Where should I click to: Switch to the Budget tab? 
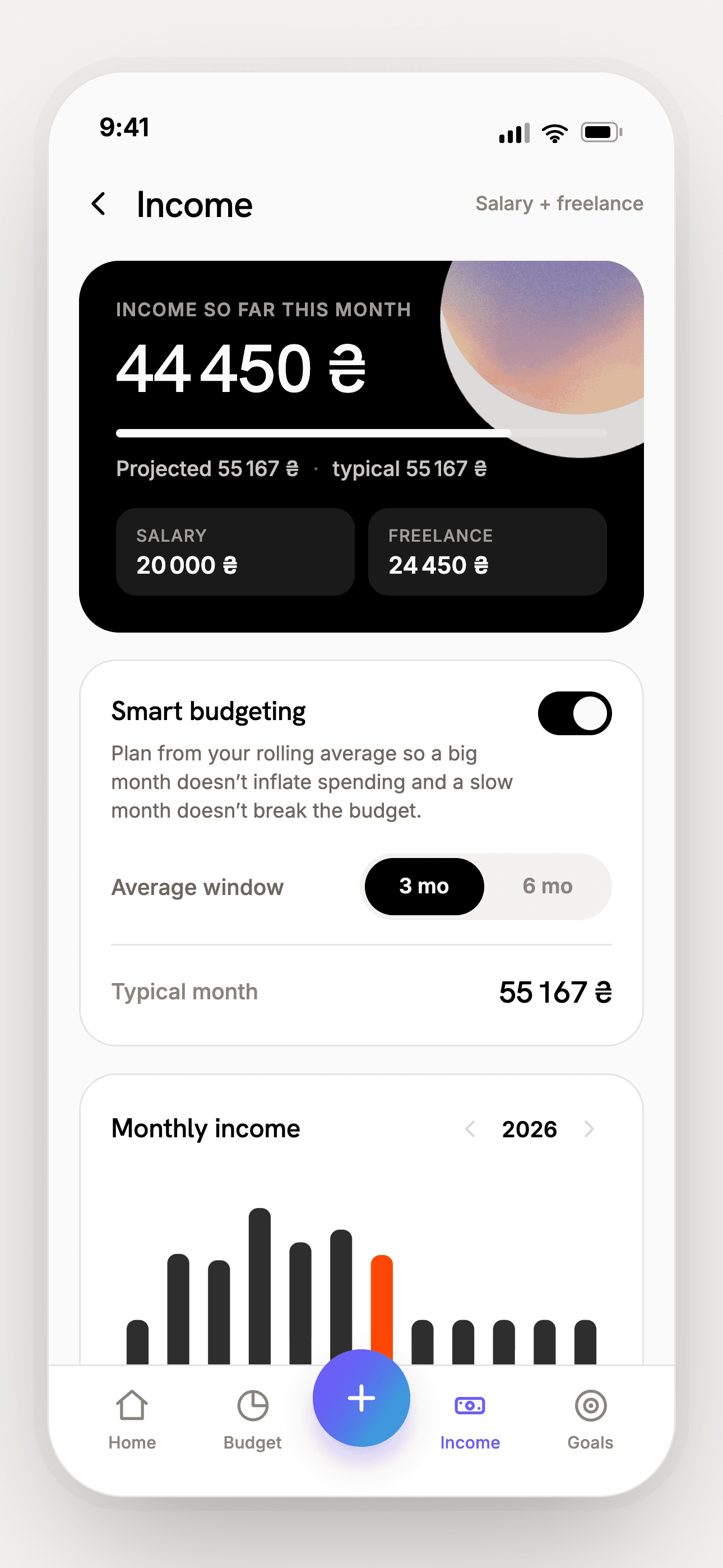[x=253, y=1420]
